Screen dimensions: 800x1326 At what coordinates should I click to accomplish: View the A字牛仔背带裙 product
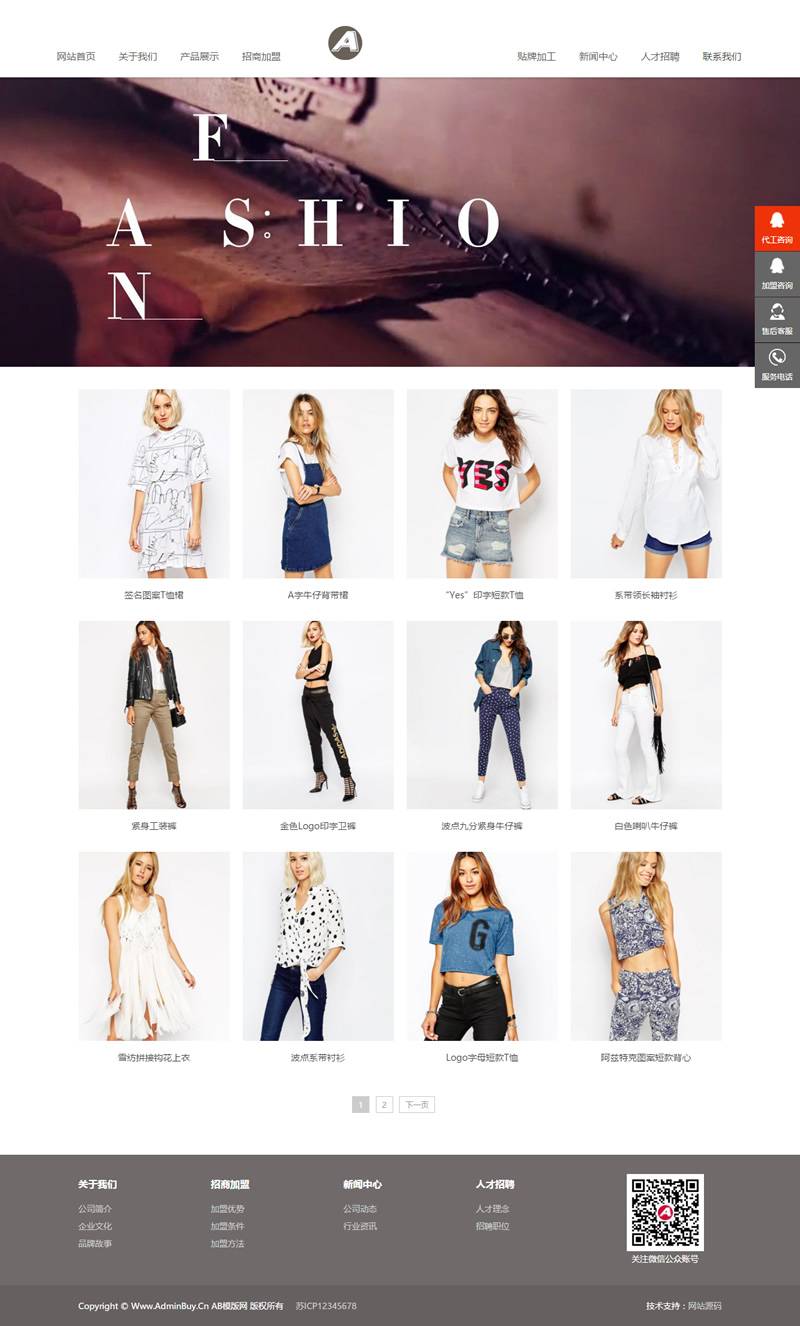coord(318,484)
